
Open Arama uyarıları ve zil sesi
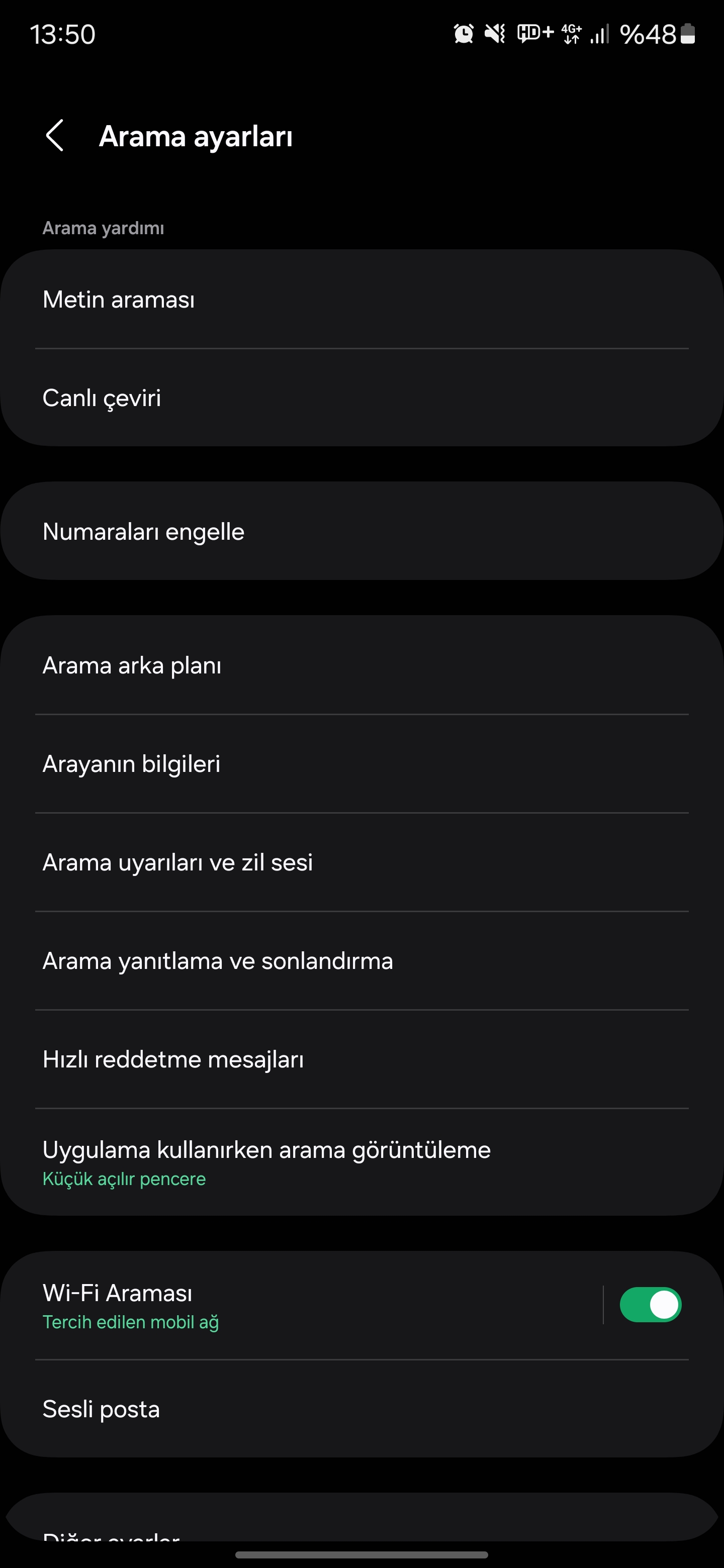361,862
